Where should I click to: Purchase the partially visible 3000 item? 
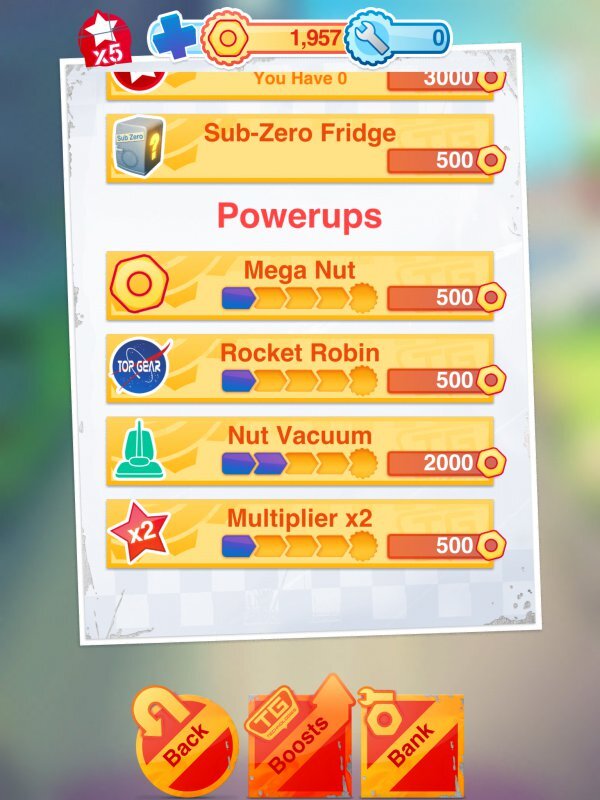(x=444, y=79)
